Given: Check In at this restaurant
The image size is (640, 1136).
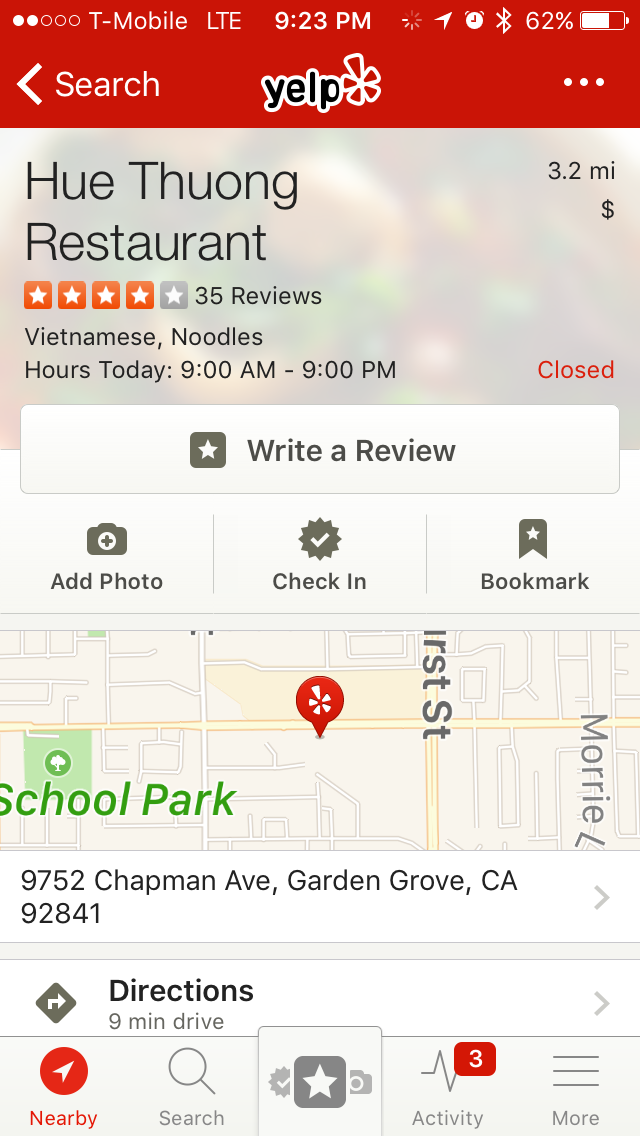Looking at the screenshot, I should 320,556.
